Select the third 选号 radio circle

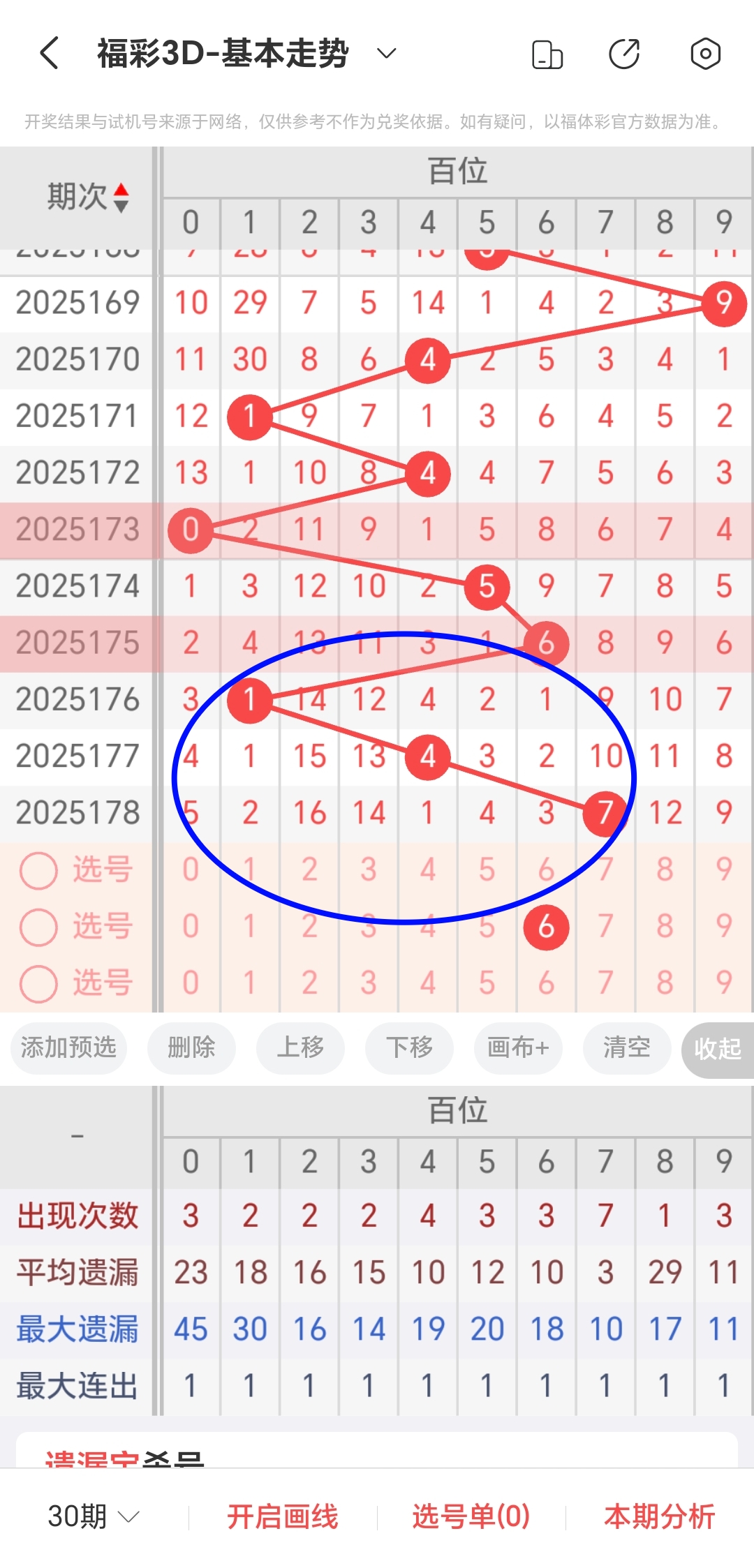(x=39, y=982)
